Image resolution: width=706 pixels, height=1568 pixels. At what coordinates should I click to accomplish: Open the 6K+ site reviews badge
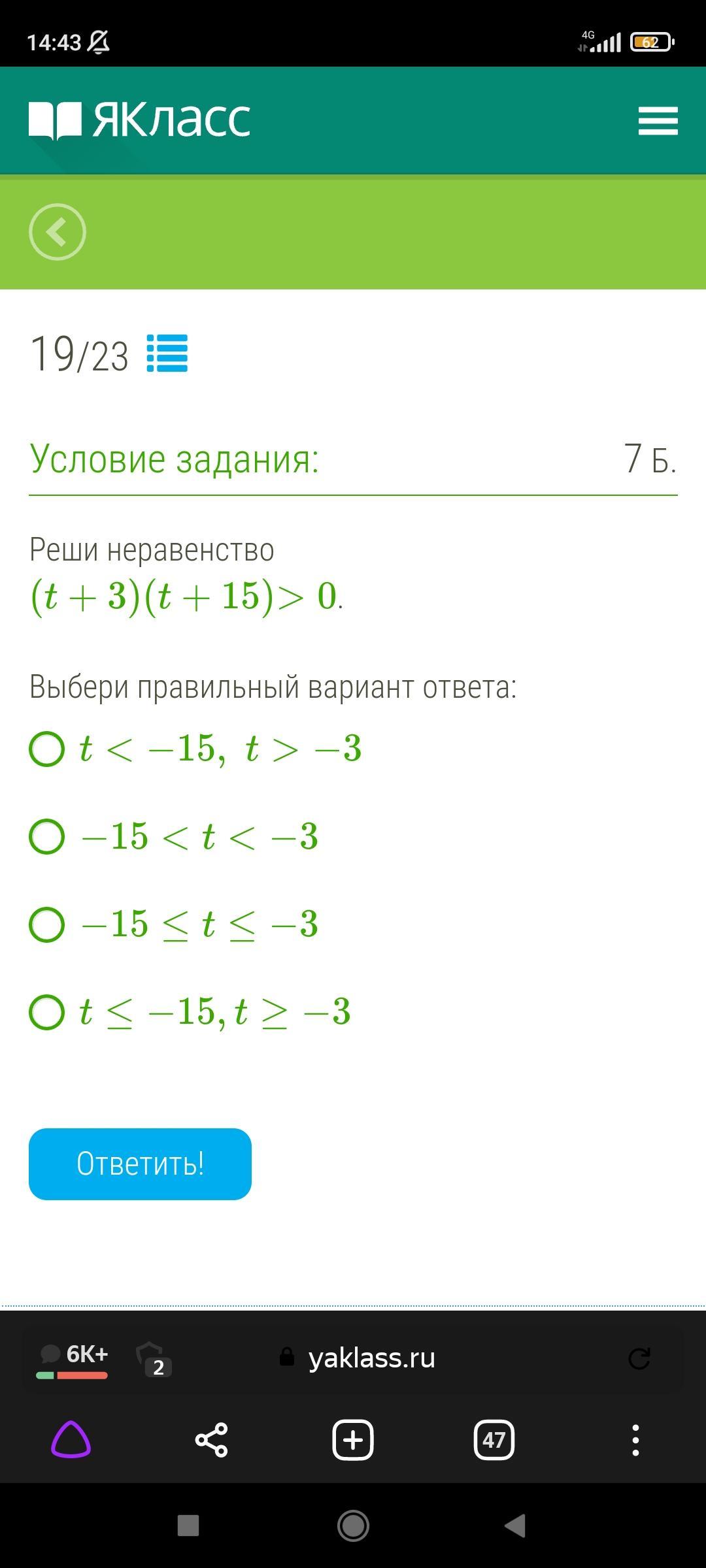point(73,1359)
